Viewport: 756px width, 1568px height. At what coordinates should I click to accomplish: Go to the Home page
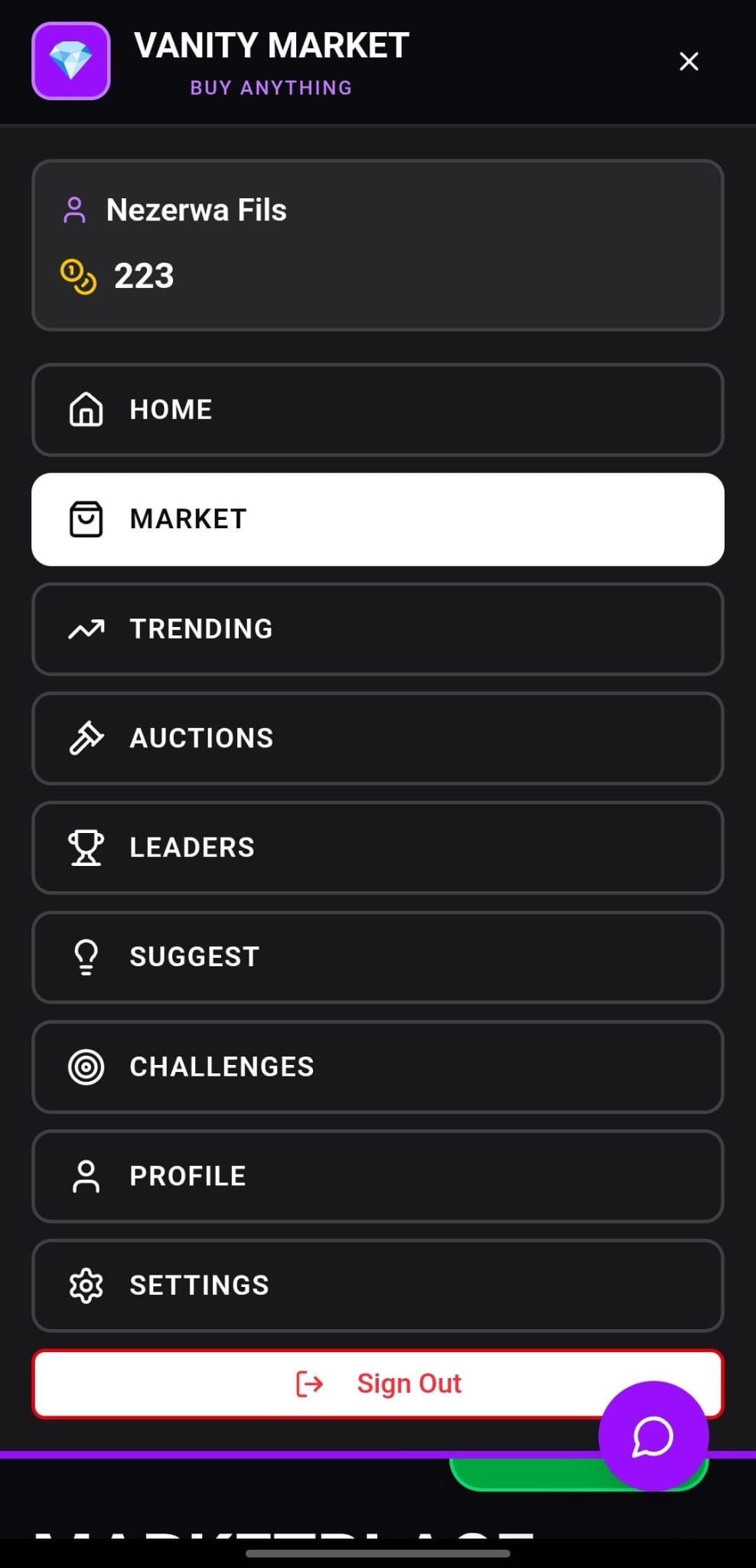point(377,410)
